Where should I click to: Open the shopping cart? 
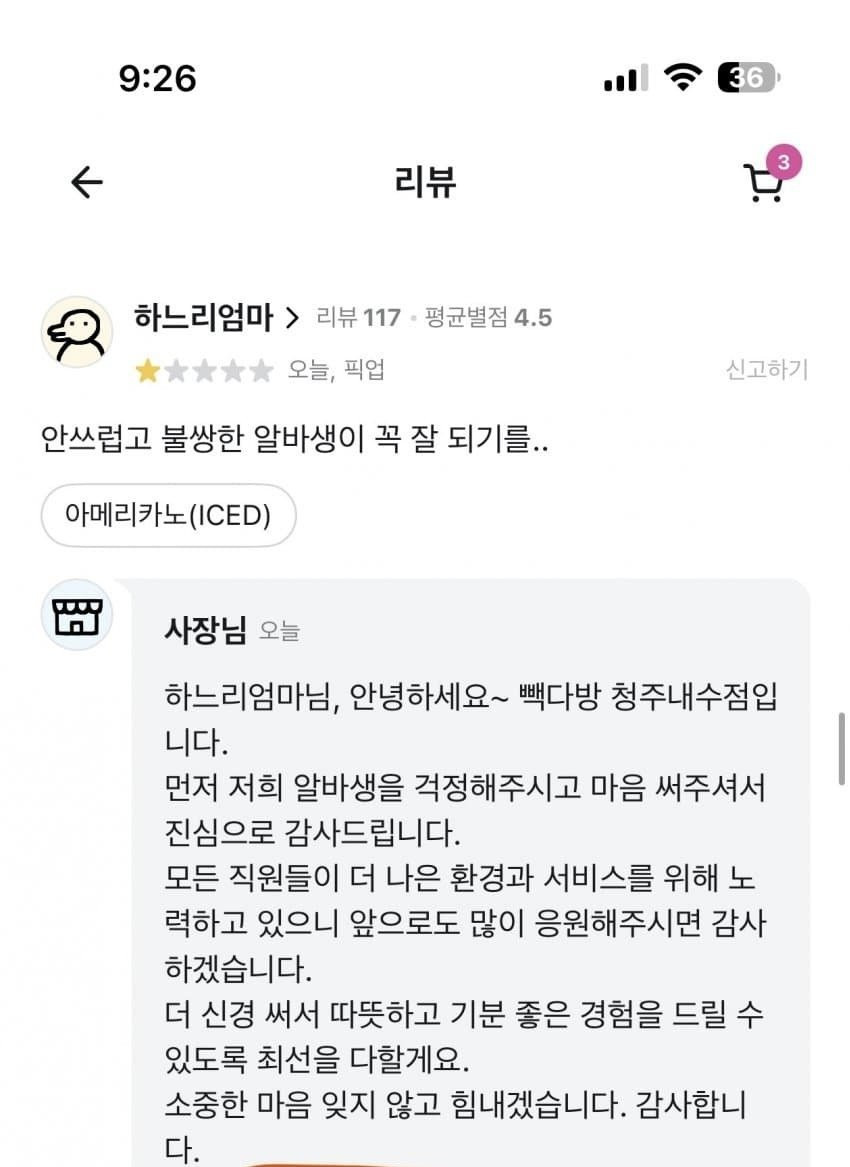[x=764, y=184]
